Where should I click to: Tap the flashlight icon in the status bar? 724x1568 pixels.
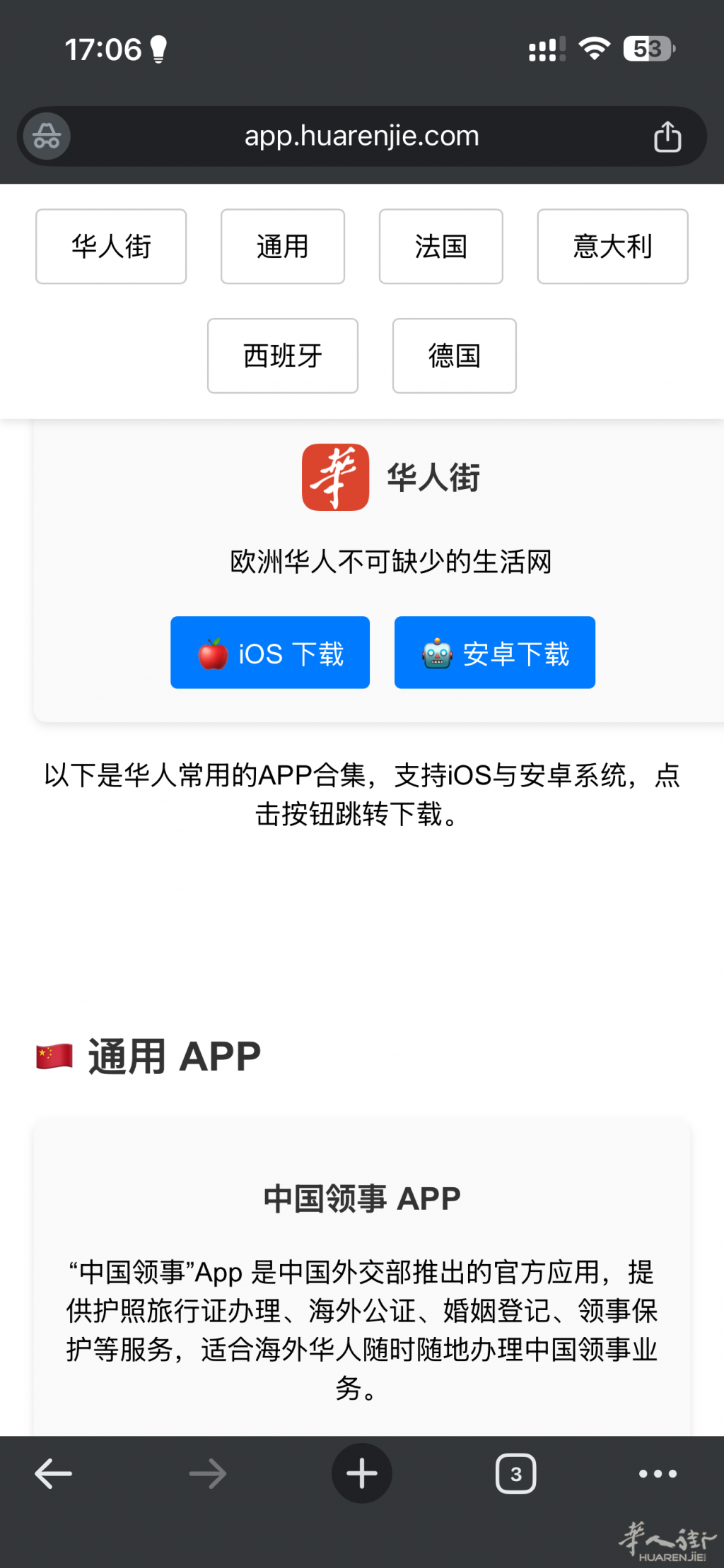tap(159, 48)
